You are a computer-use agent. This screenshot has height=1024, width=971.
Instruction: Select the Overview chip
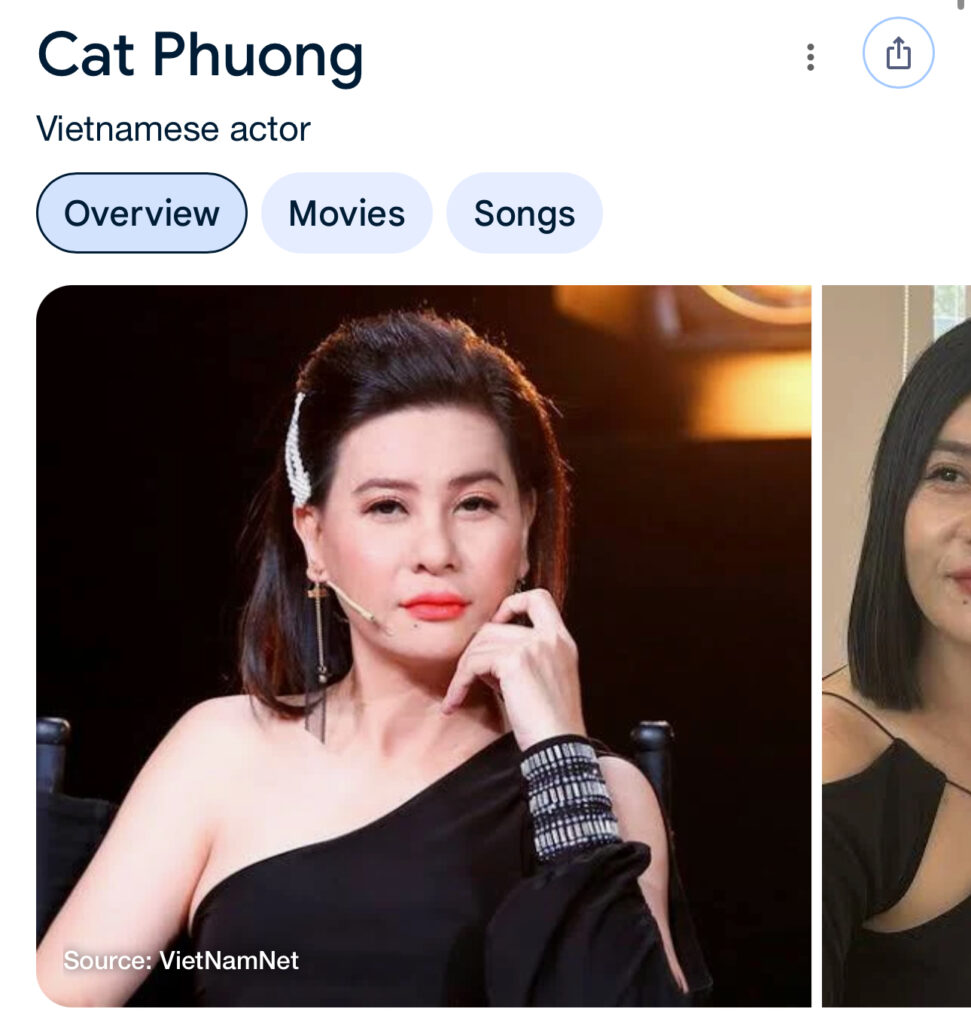click(x=141, y=213)
